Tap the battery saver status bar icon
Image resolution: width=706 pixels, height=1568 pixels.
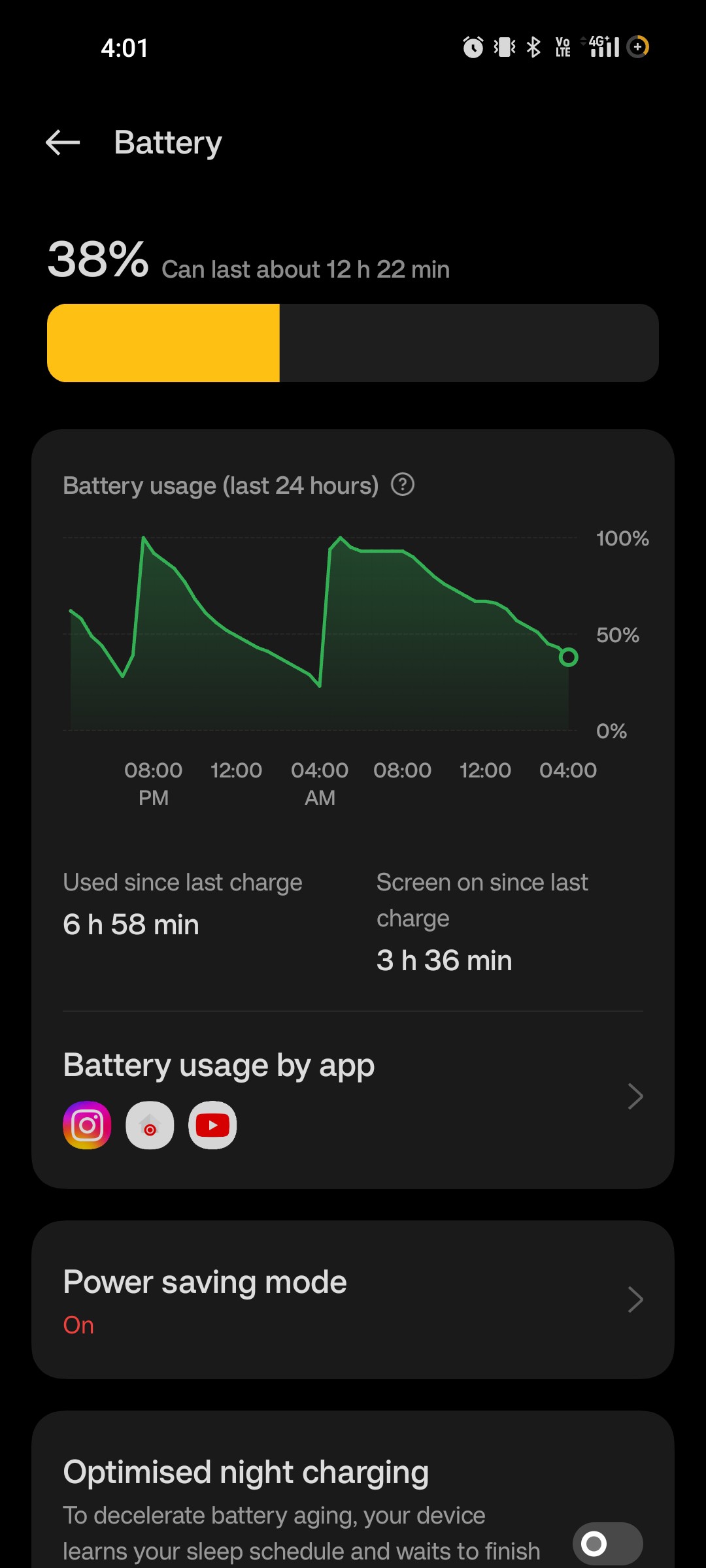point(636,46)
